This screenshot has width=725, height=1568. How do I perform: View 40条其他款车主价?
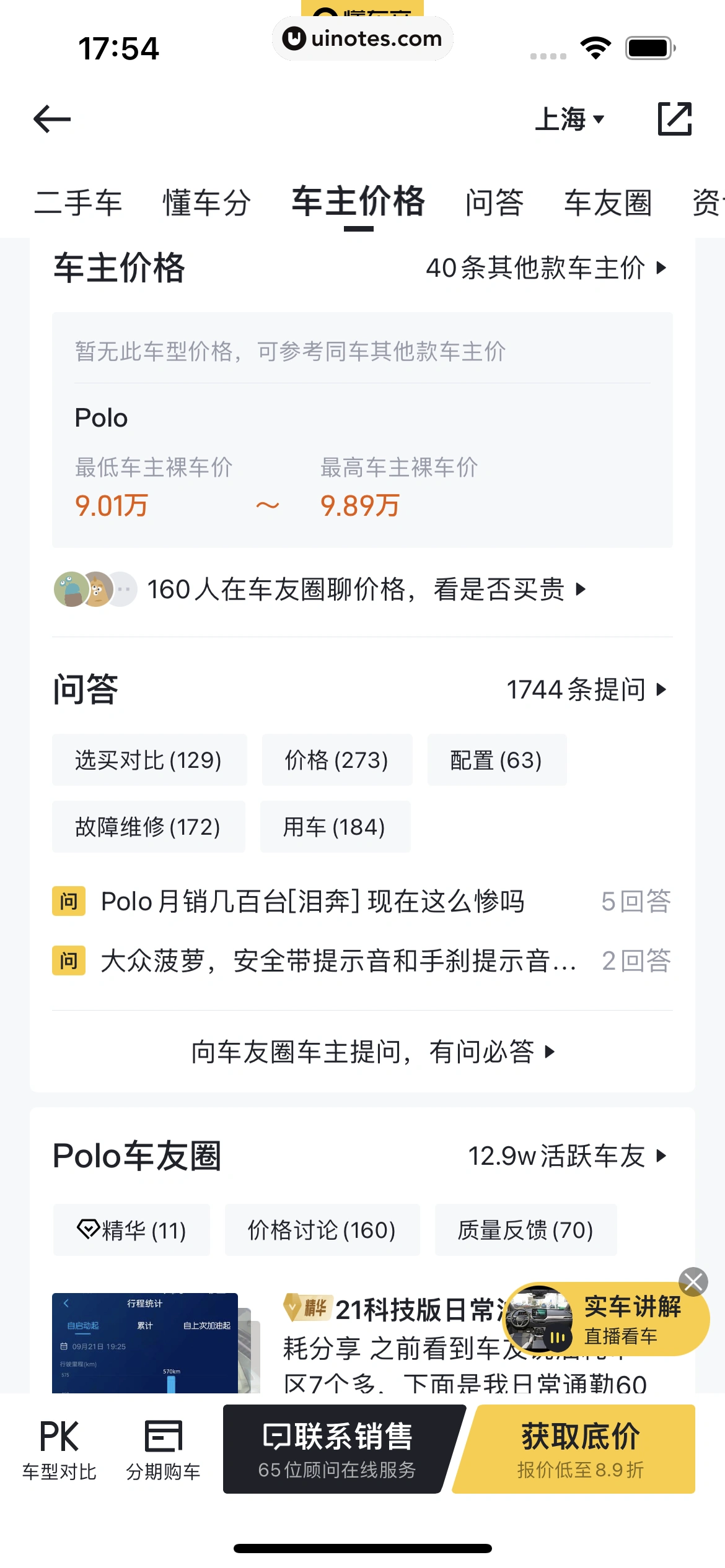click(x=545, y=268)
